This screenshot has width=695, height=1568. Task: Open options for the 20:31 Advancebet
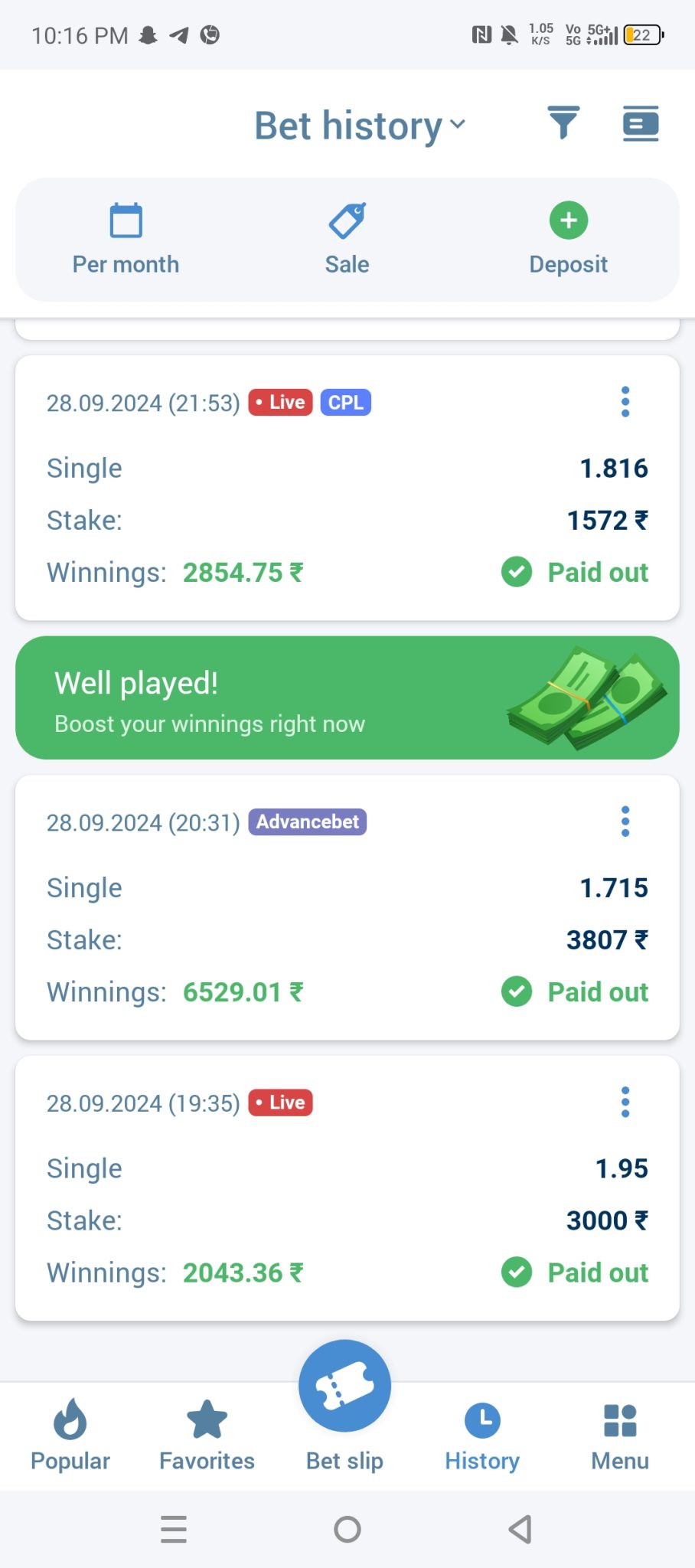click(x=625, y=822)
